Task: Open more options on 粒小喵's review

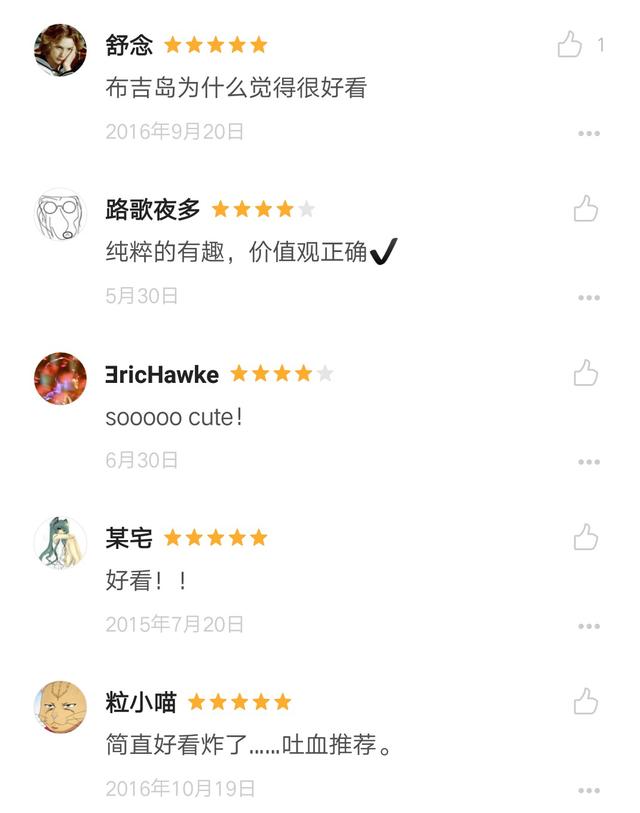Action: tap(588, 790)
